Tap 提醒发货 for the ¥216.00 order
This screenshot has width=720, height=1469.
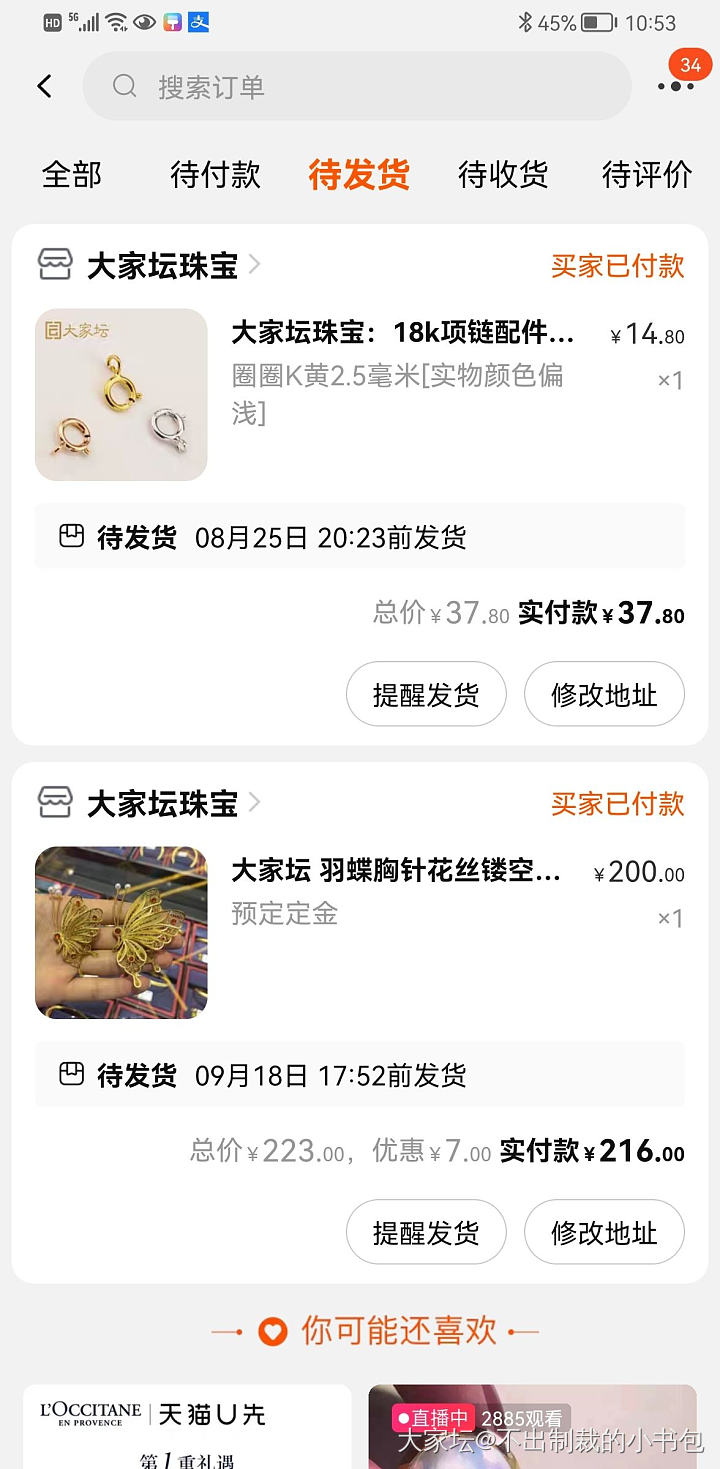(426, 1232)
